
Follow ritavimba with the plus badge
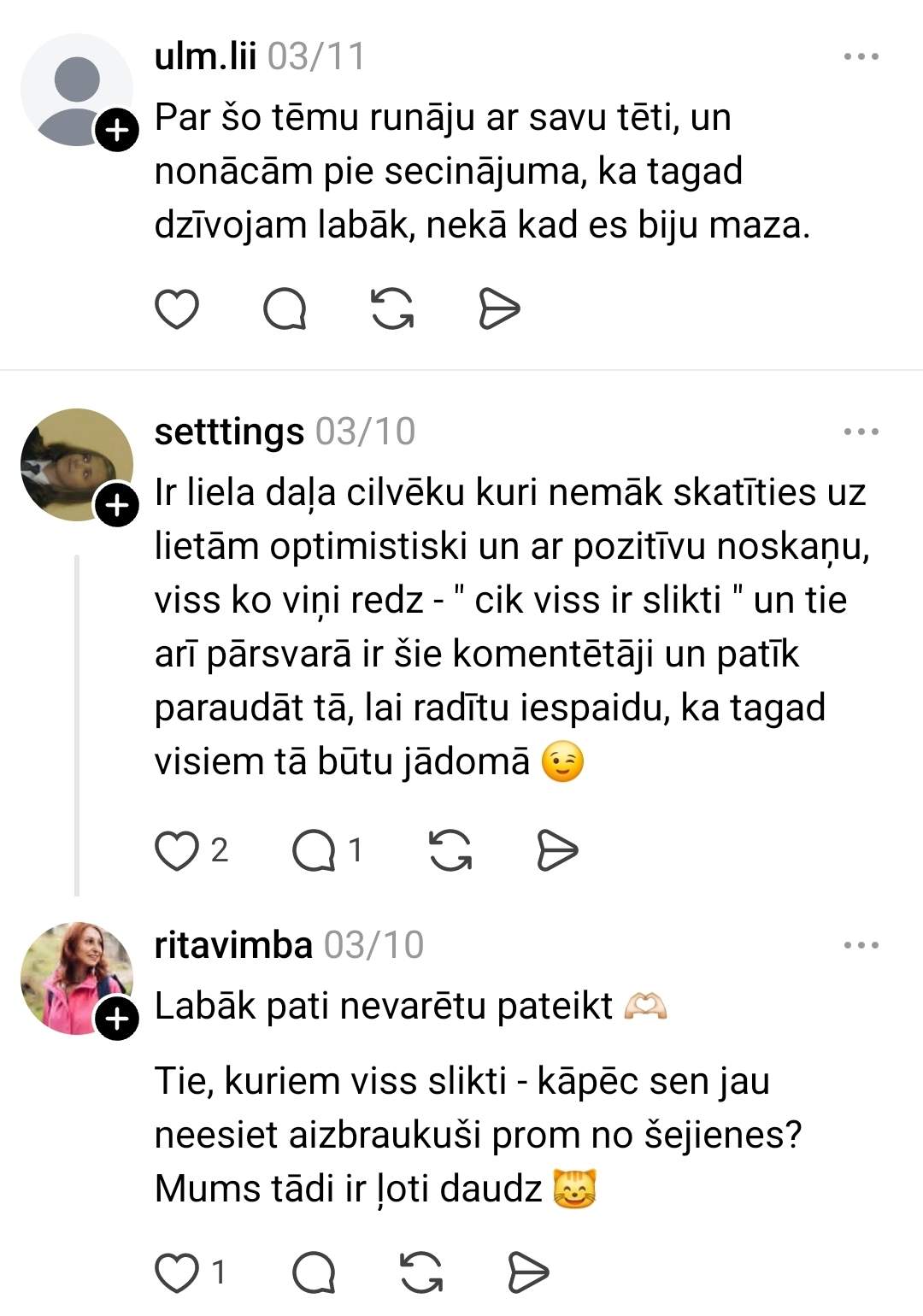(116, 1019)
